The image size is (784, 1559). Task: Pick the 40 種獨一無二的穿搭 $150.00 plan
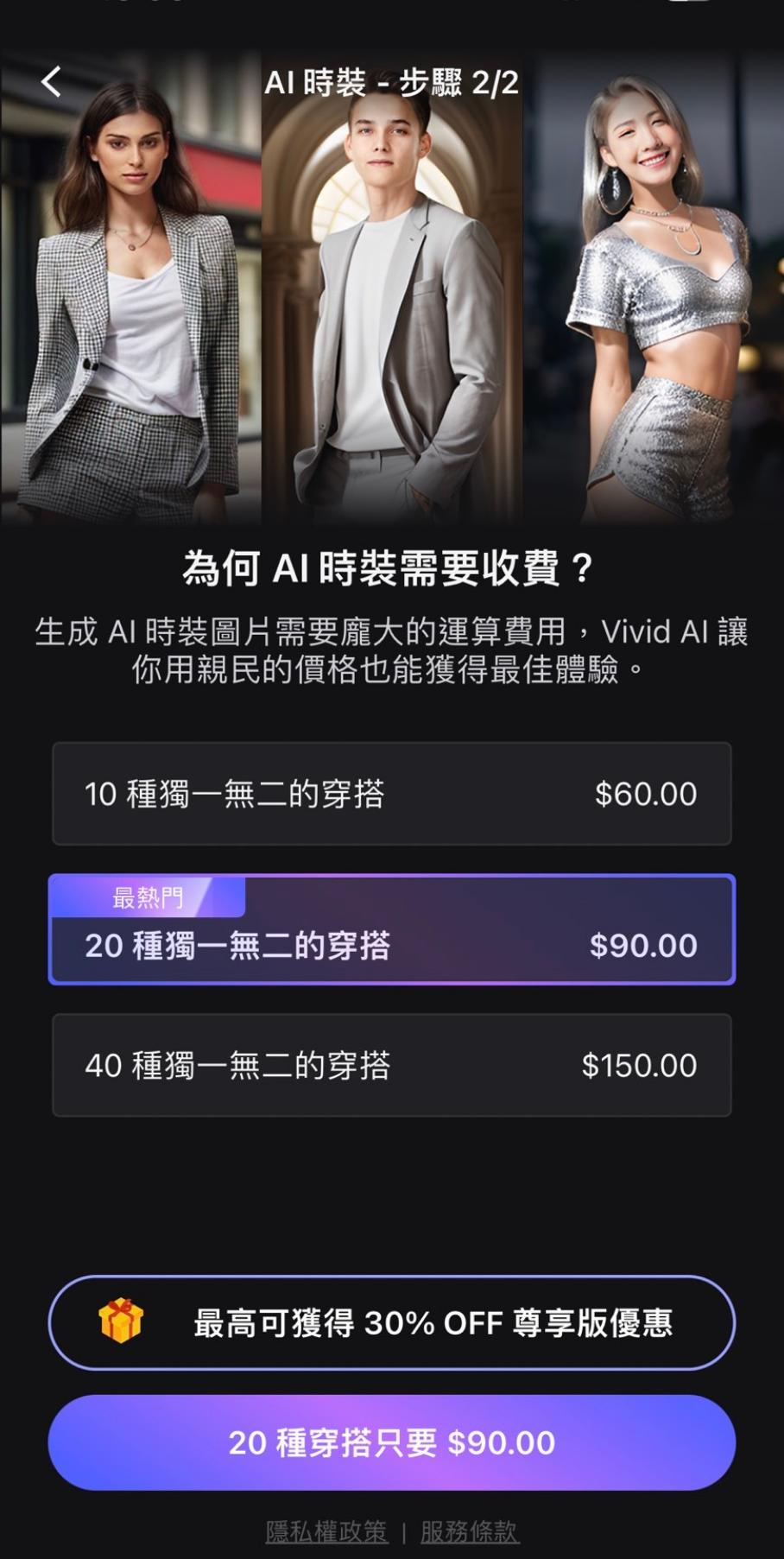click(x=391, y=1065)
